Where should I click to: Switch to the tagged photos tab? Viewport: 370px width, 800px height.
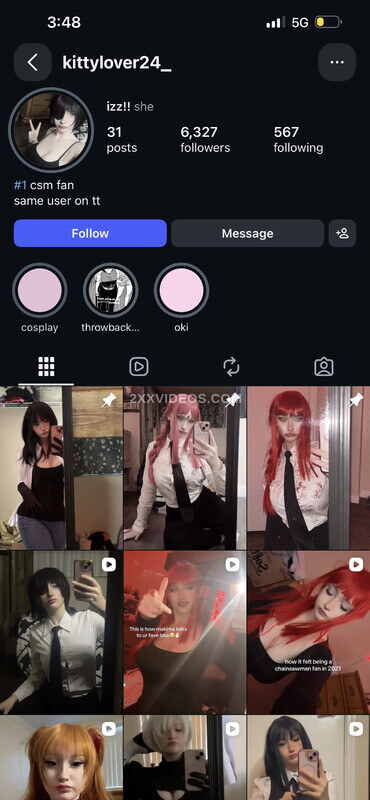324,366
